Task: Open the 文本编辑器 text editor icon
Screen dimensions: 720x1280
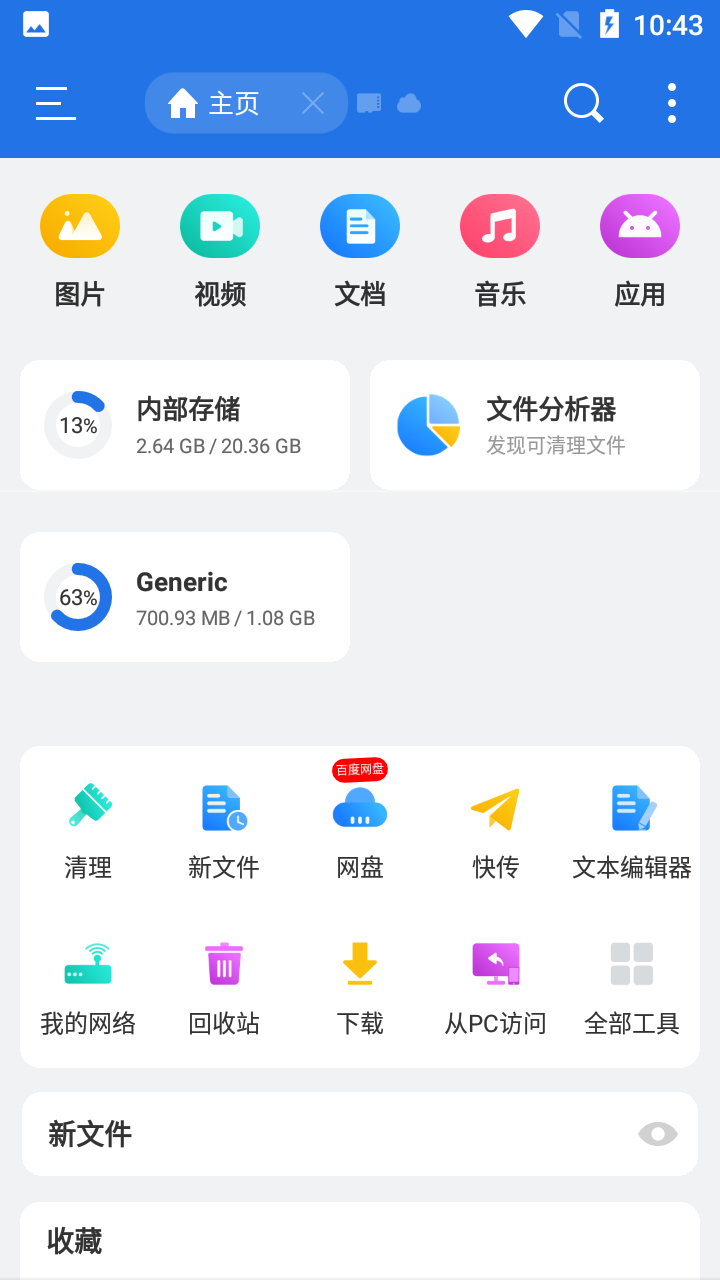Action: pyautogui.click(x=632, y=808)
